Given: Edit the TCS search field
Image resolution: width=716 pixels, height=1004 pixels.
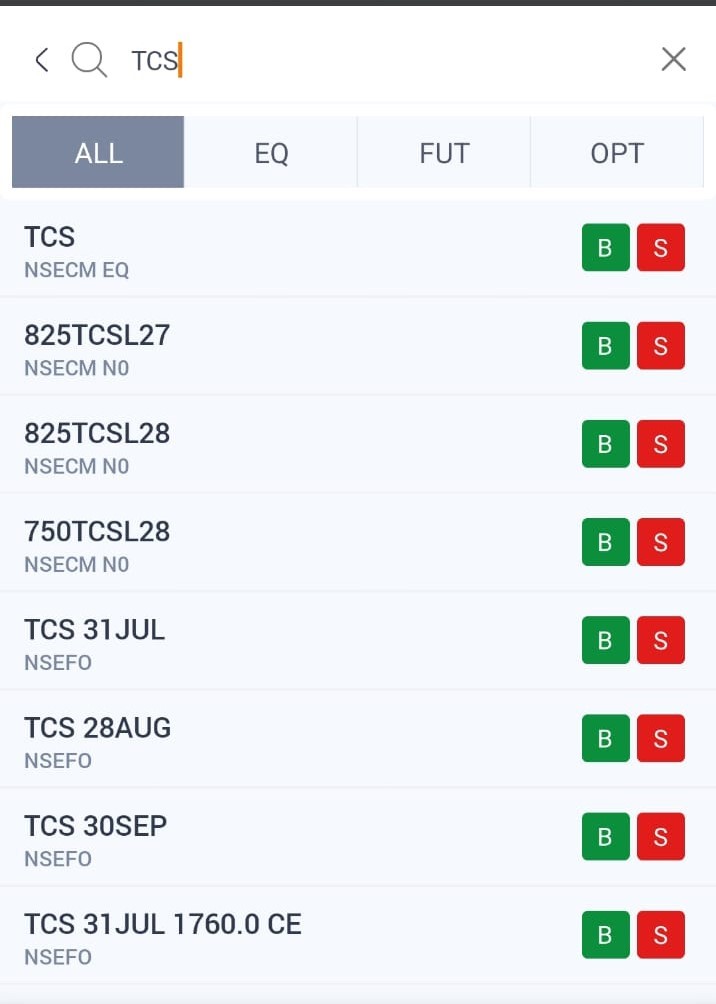Looking at the screenshot, I should click(380, 60).
